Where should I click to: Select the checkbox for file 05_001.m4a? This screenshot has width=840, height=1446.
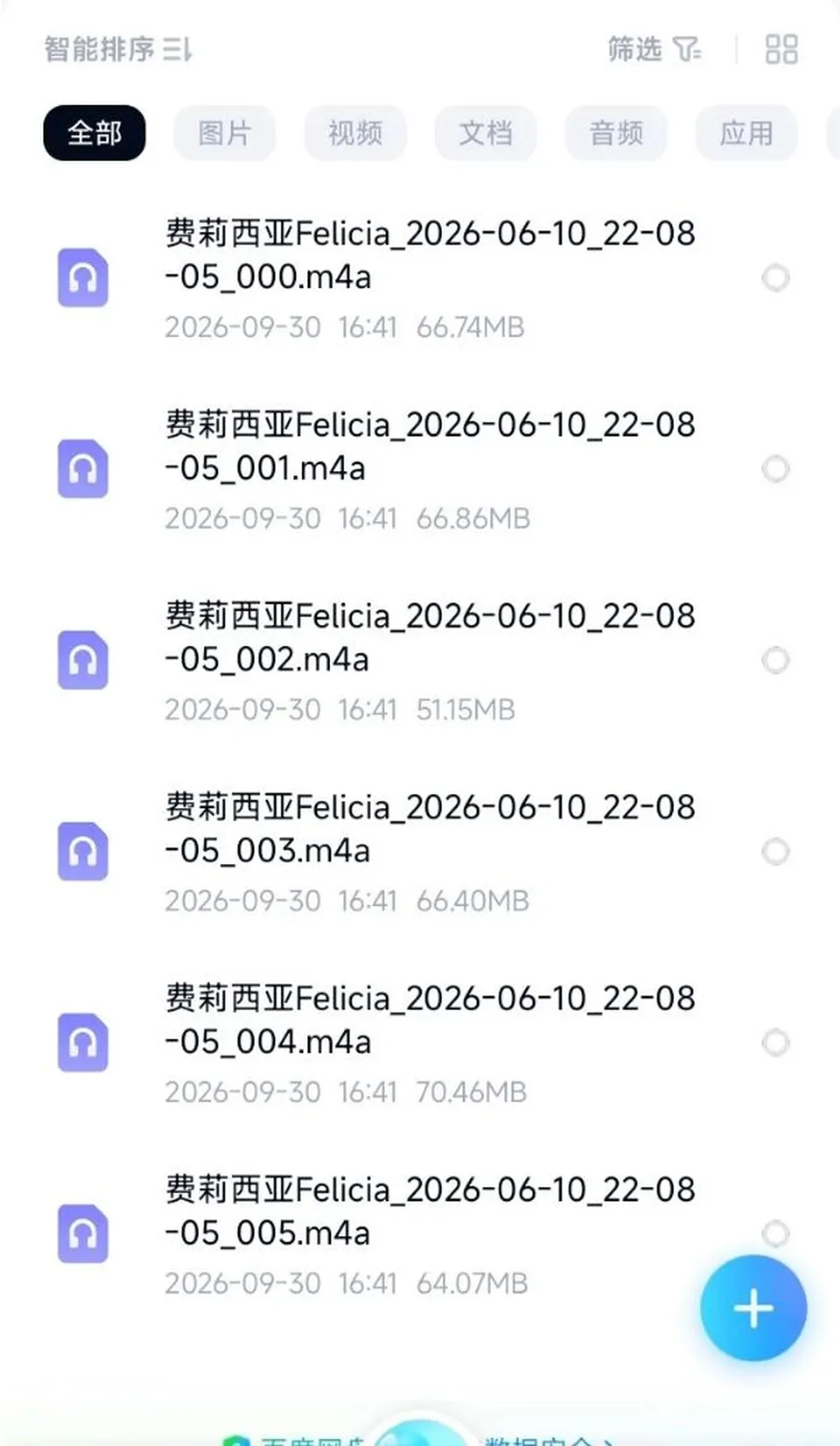pos(775,469)
